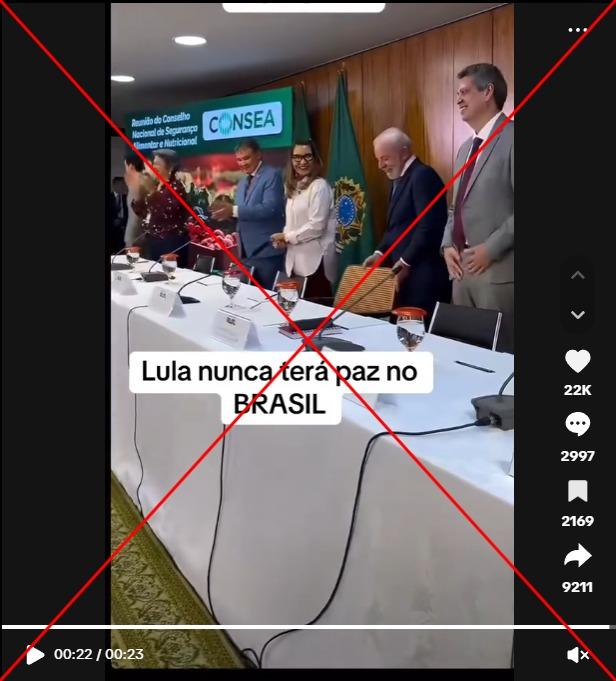
Task: Tap the video progress bar to seek
Action: click(300, 627)
